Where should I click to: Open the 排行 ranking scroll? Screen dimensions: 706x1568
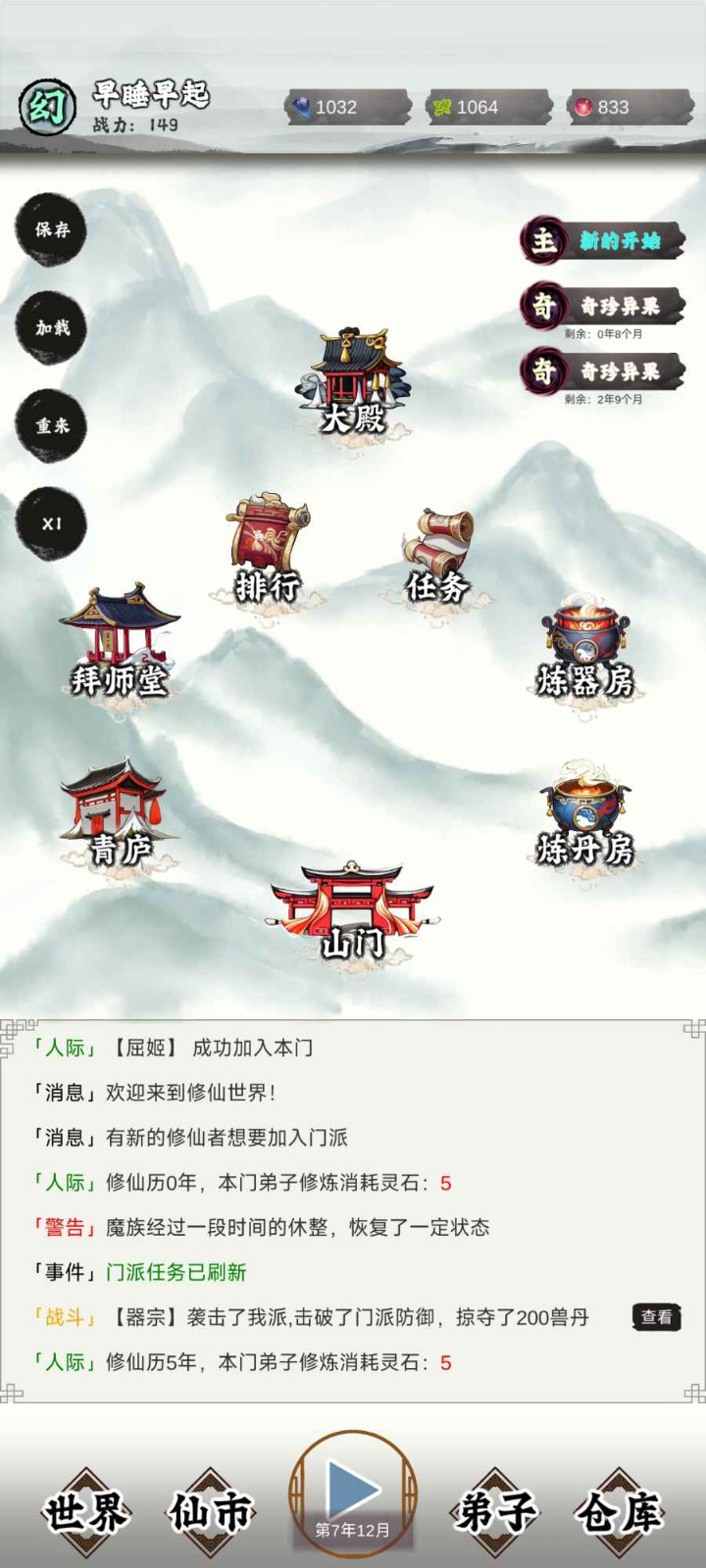click(x=267, y=549)
